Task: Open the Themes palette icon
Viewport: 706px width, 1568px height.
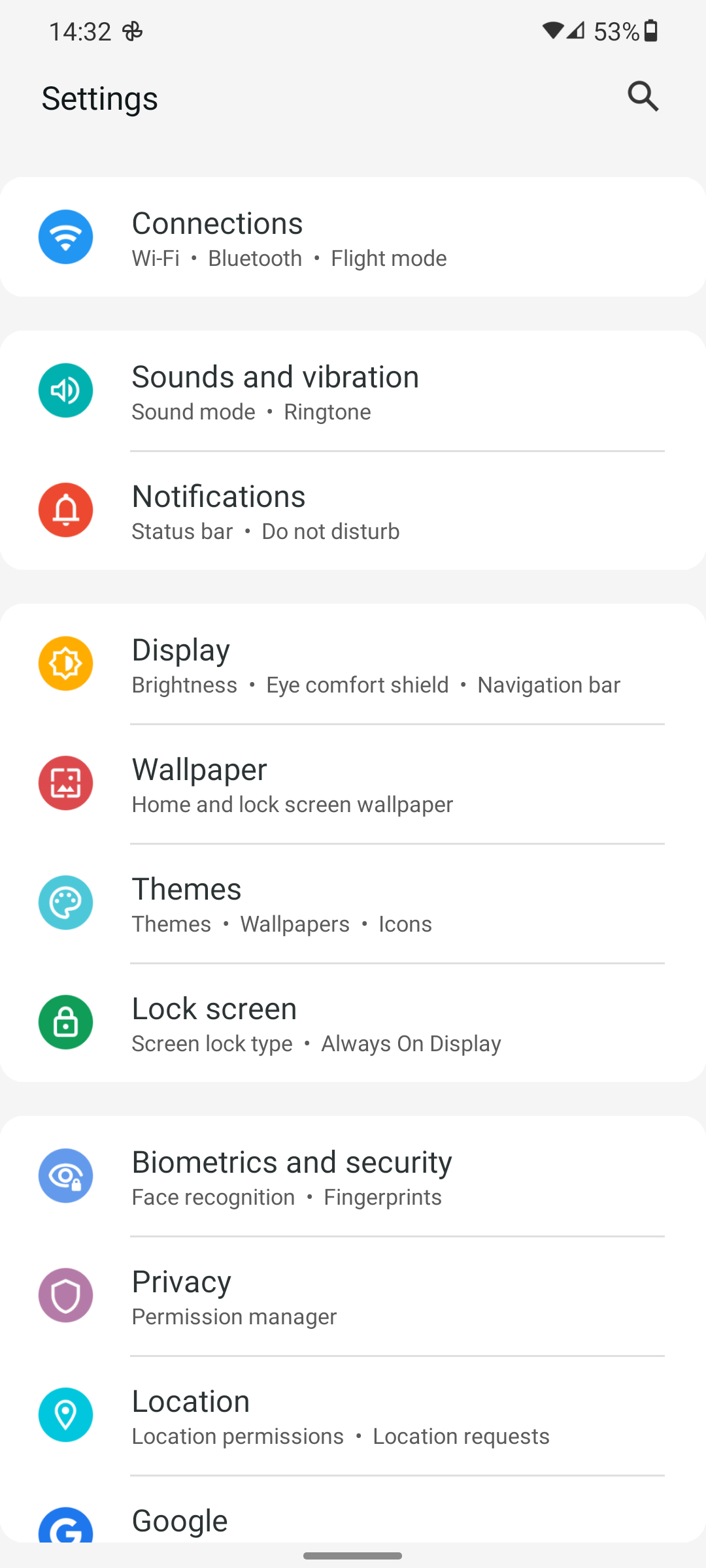Action: click(x=65, y=903)
